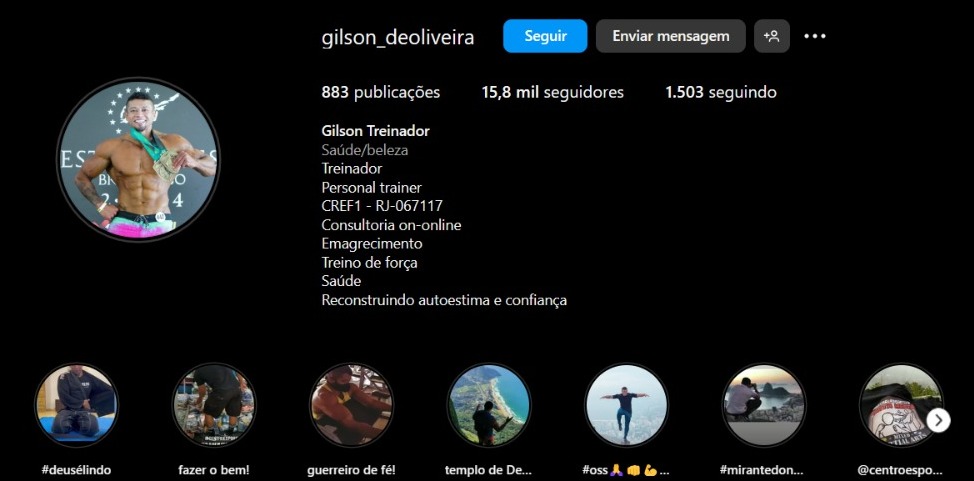974x481 pixels.
Task: View the 15,8 mil seguidores list
Action: (x=552, y=92)
